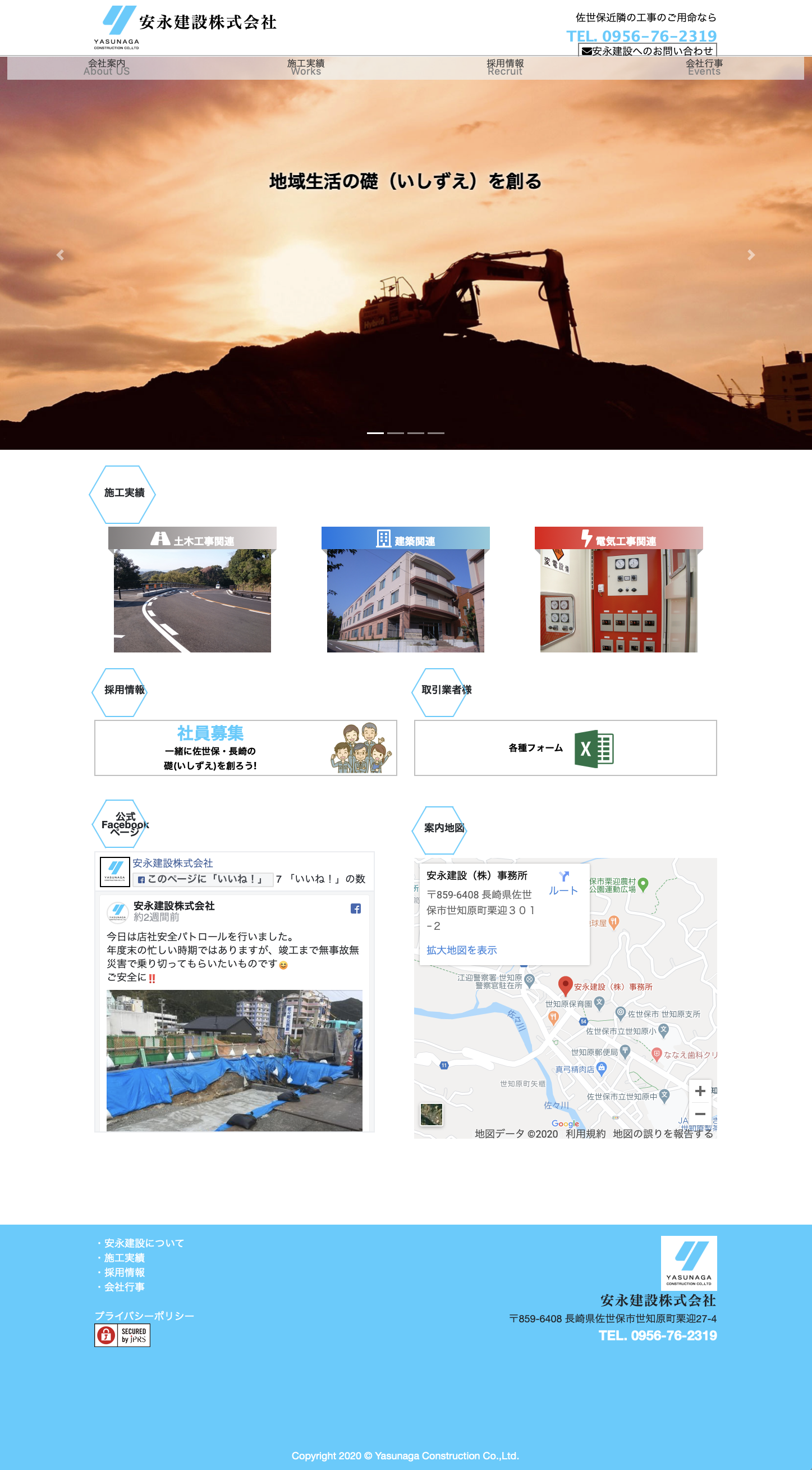
Task: Open the 会社案内 About Us menu
Action: click(x=107, y=67)
